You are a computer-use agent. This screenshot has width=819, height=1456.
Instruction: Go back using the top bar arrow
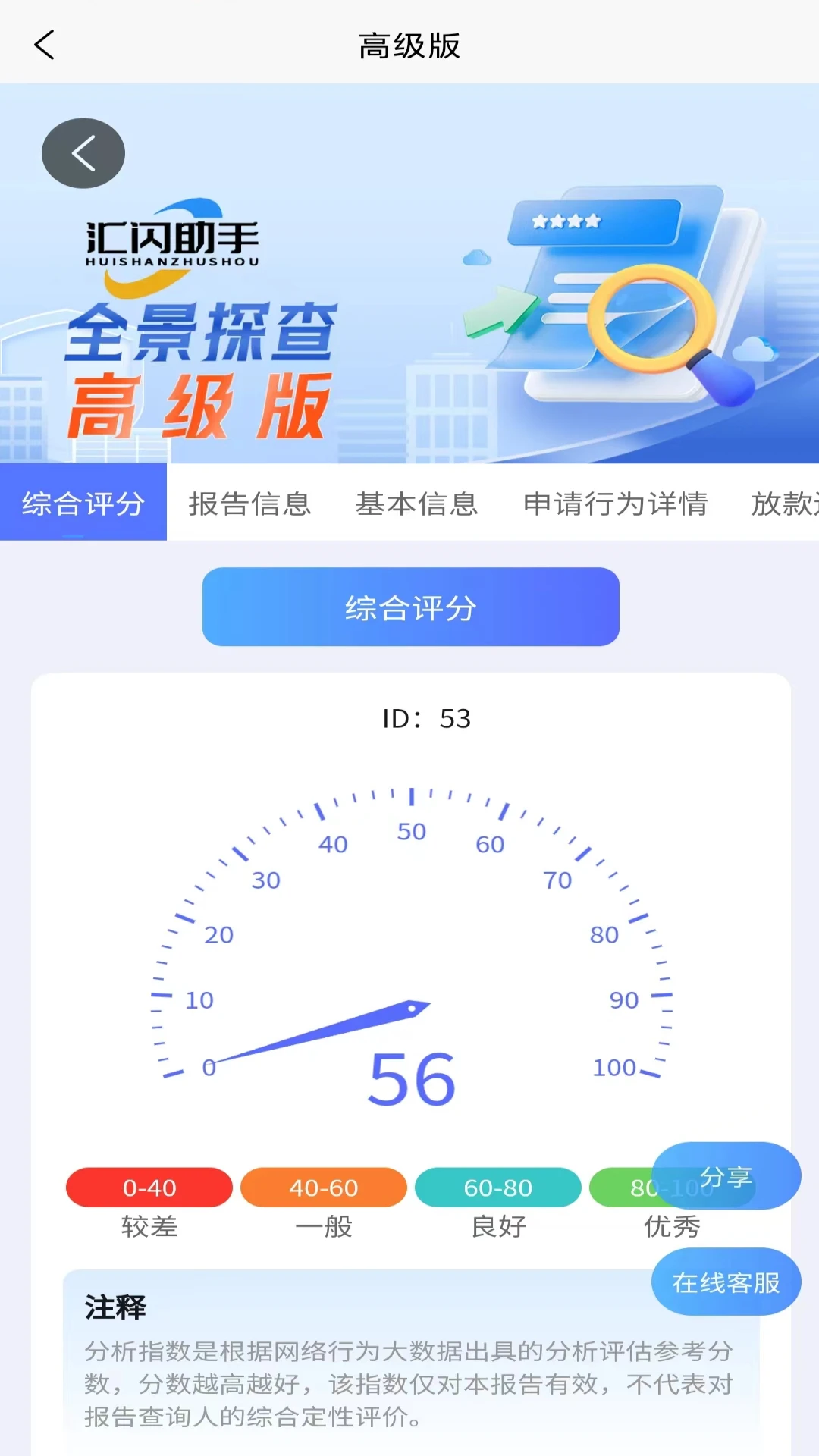click(45, 45)
